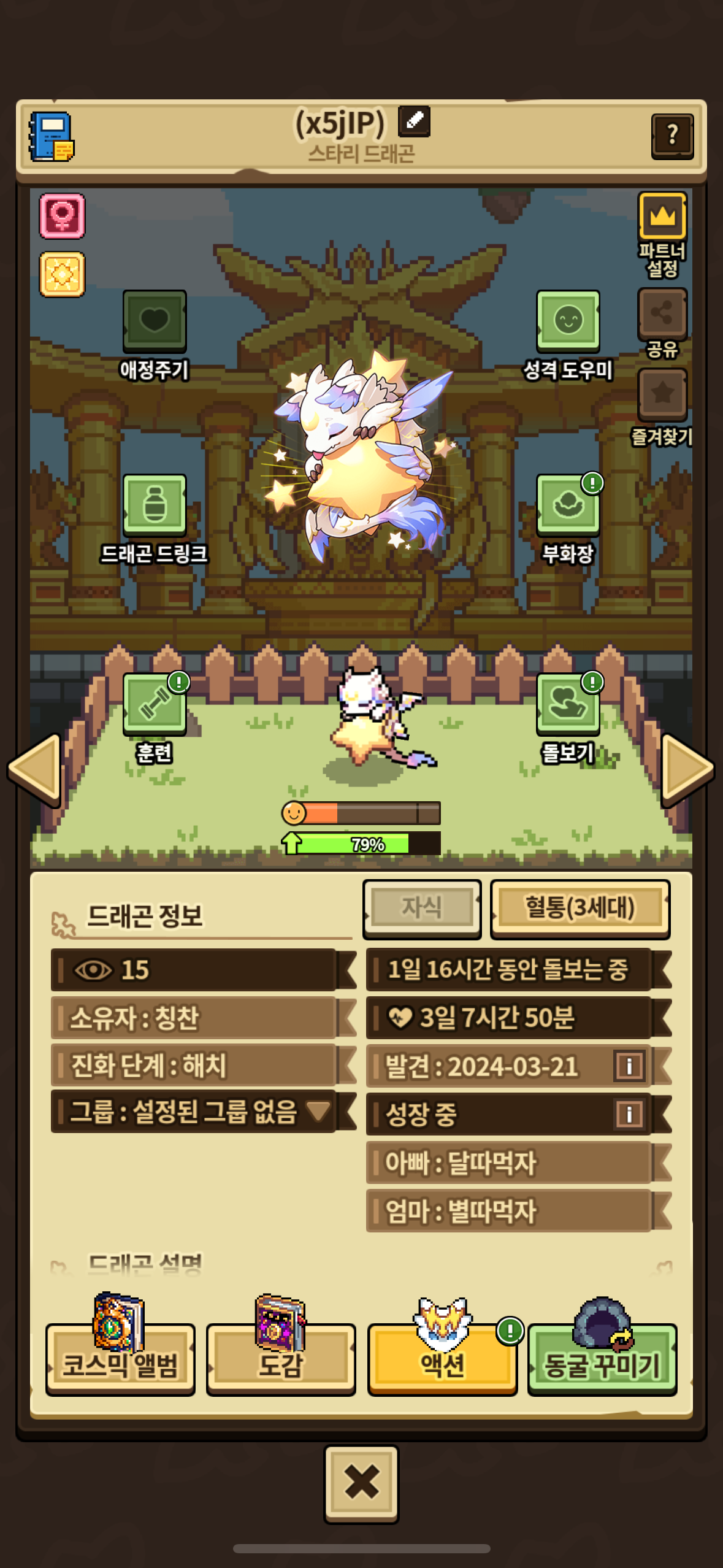The image size is (723, 1568).
Task: Open 동굴 꾸미기 cave decoration
Action: 602,1358
